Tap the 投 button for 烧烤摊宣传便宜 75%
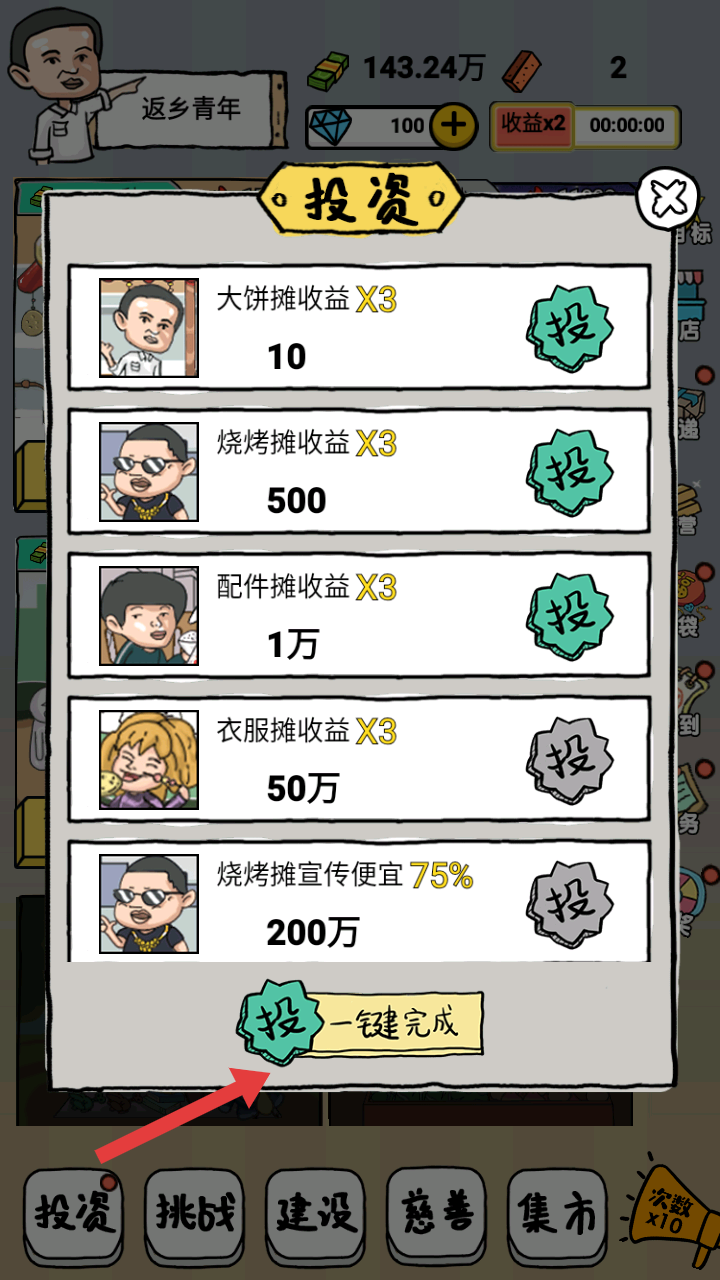 570,904
